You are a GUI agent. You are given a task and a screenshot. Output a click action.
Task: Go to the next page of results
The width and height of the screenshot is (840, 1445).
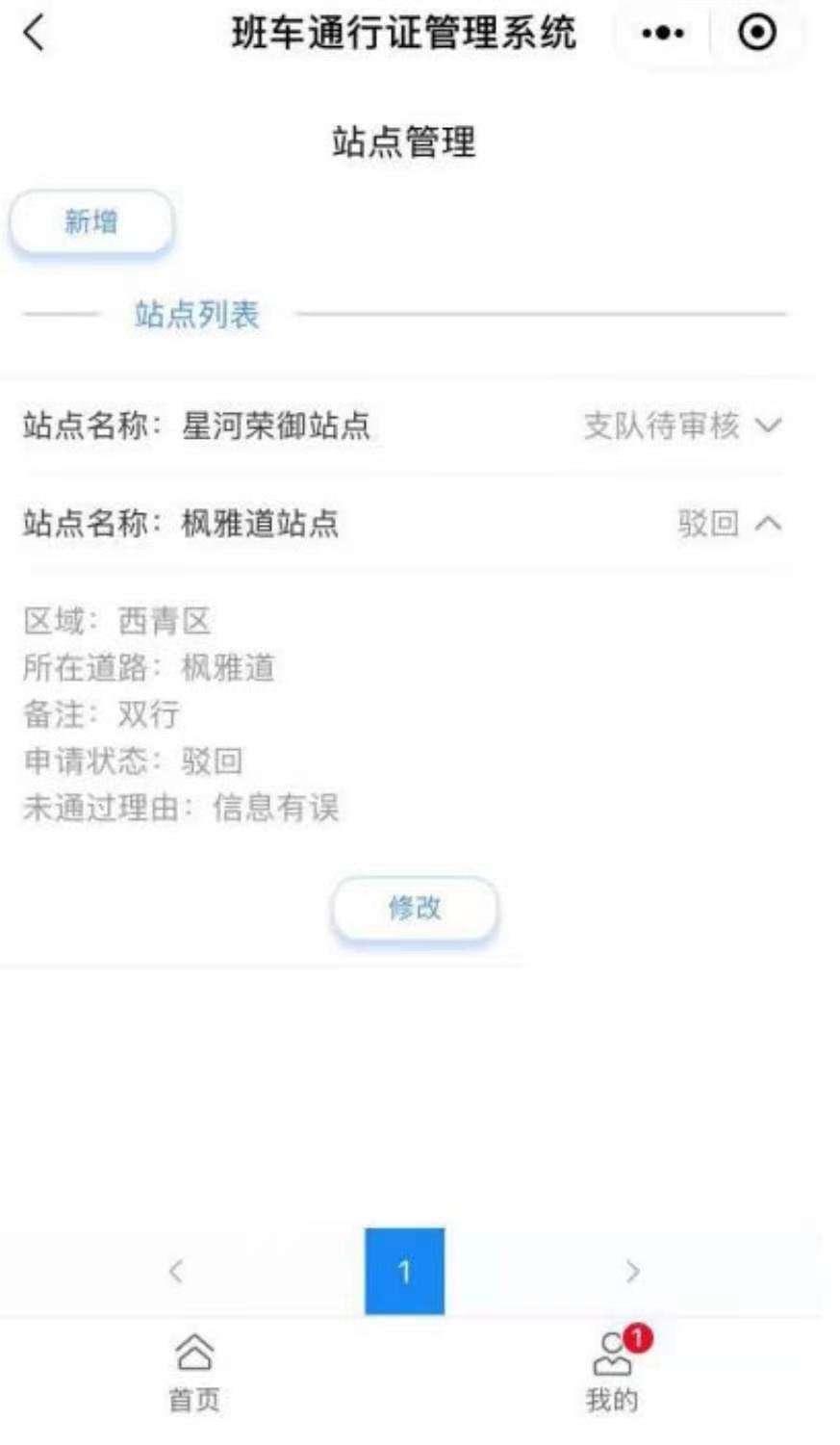click(x=632, y=1271)
